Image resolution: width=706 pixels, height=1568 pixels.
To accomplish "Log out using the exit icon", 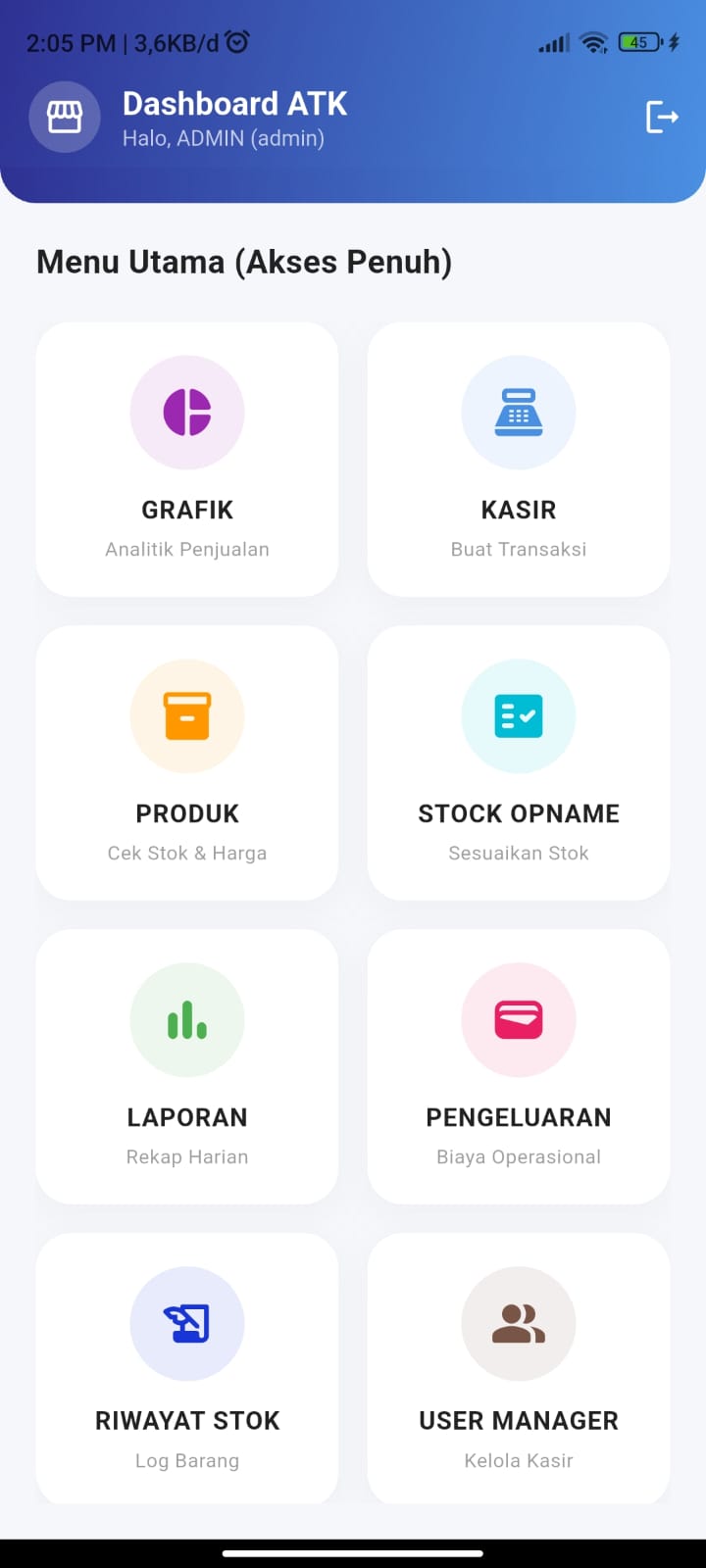I will [x=663, y=117].
